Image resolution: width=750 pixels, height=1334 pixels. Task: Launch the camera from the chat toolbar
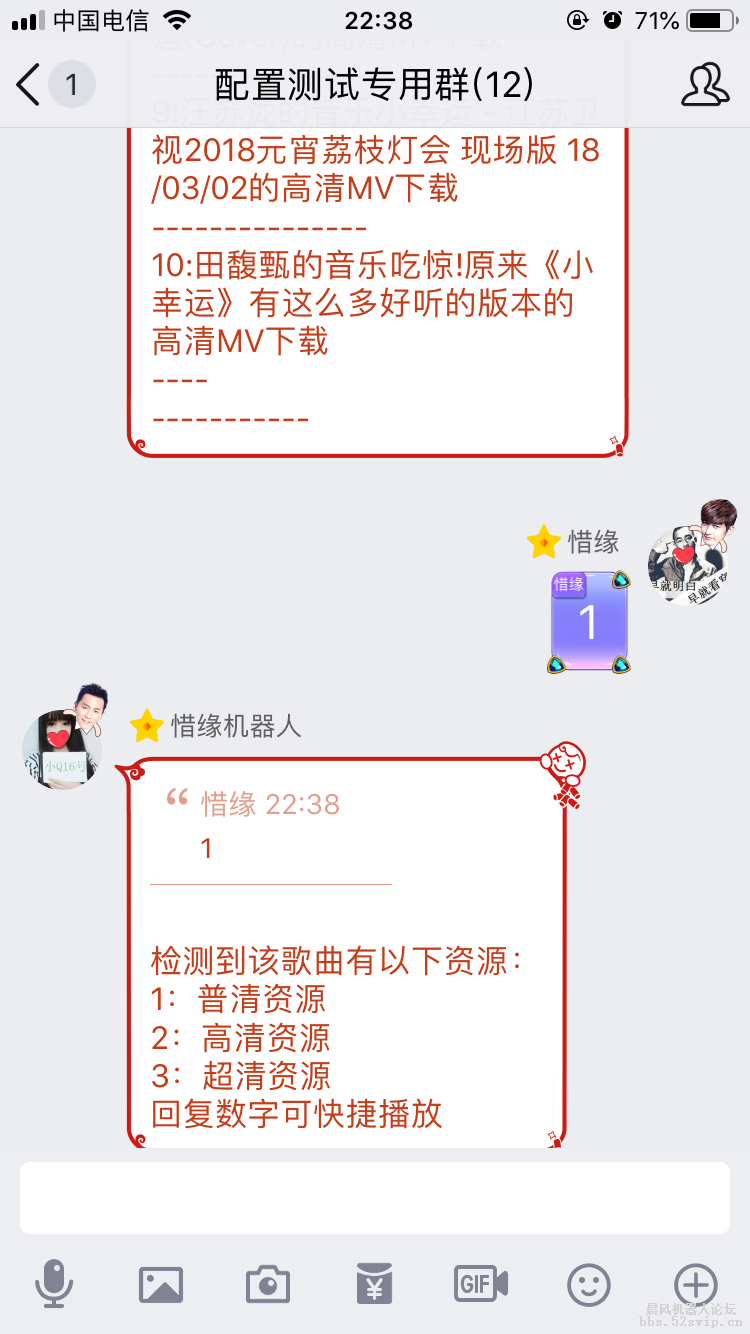[x=267, y=1287]
